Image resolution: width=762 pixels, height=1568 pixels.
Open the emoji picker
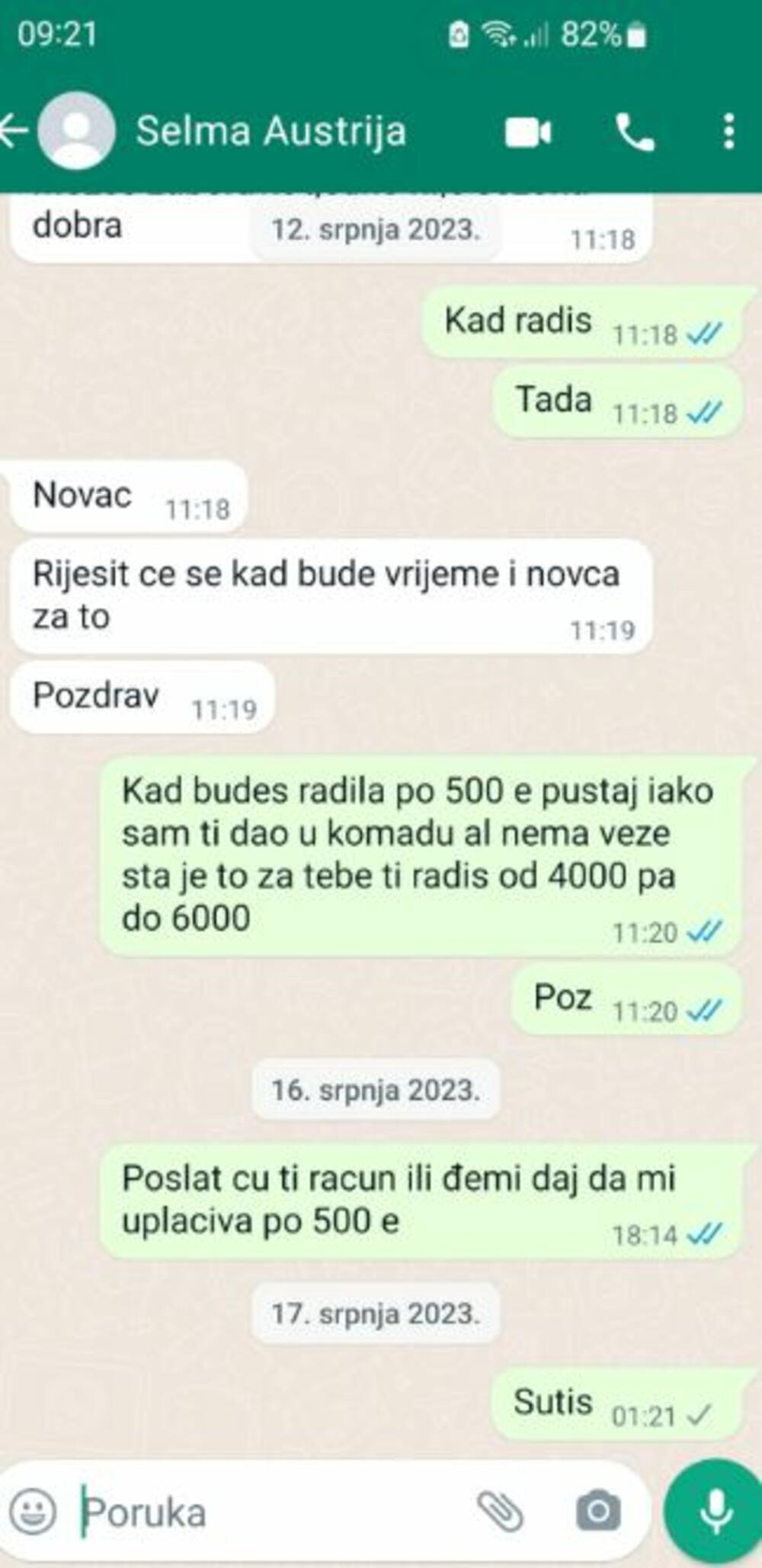click(x=32, y=1512)
